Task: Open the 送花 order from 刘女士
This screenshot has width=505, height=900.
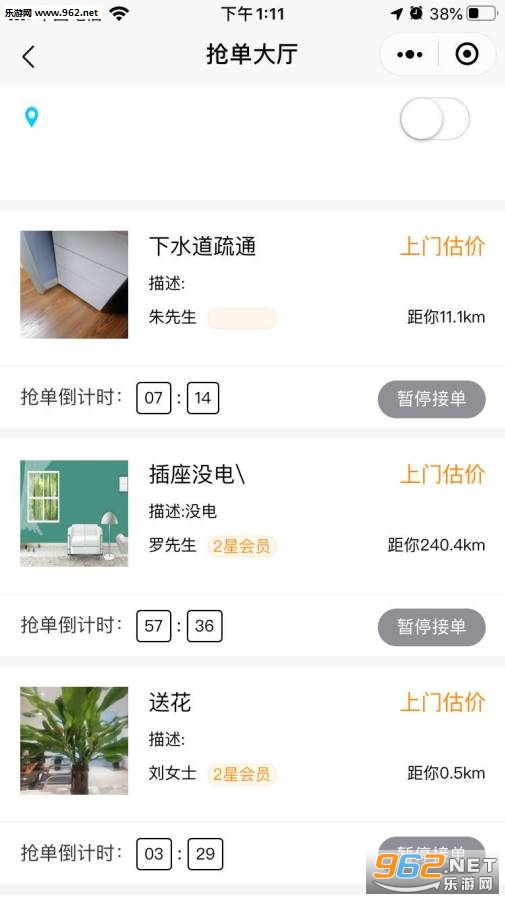Action: click(252, 741)
